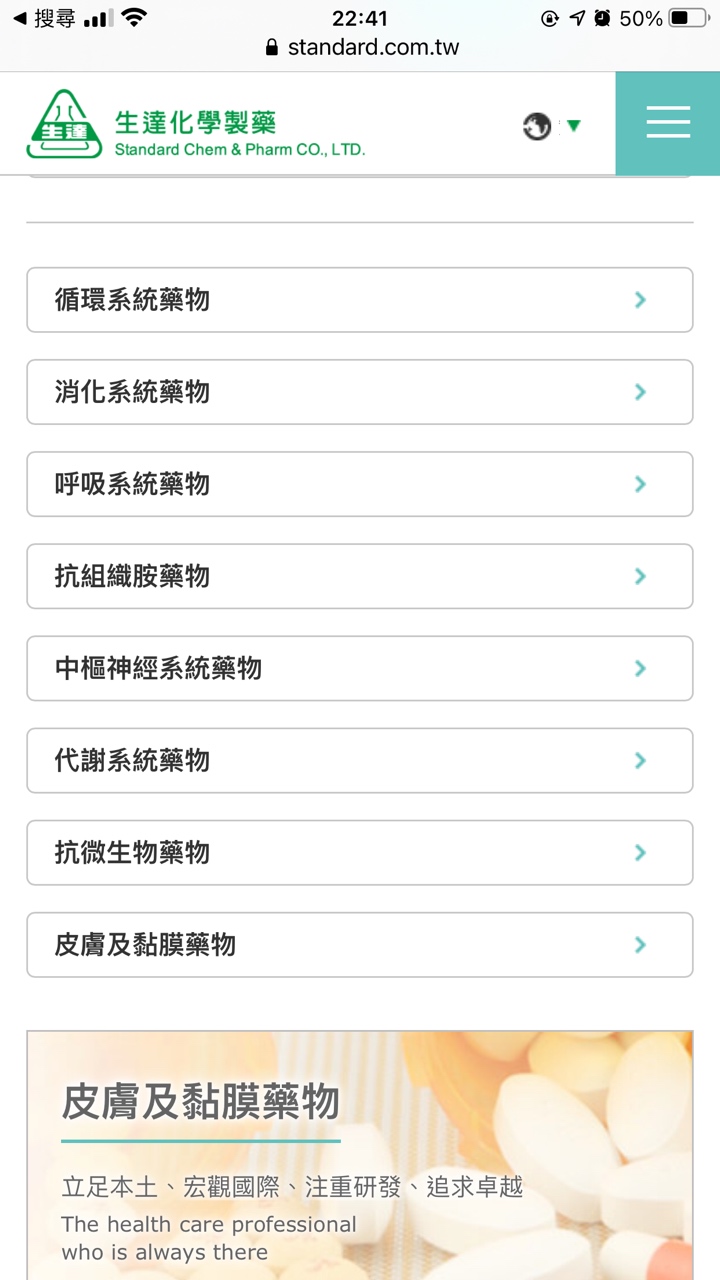Screen dimensions: 720x1280
Task: Open 抗微生物藥物 category
Action: coord(359,852)
